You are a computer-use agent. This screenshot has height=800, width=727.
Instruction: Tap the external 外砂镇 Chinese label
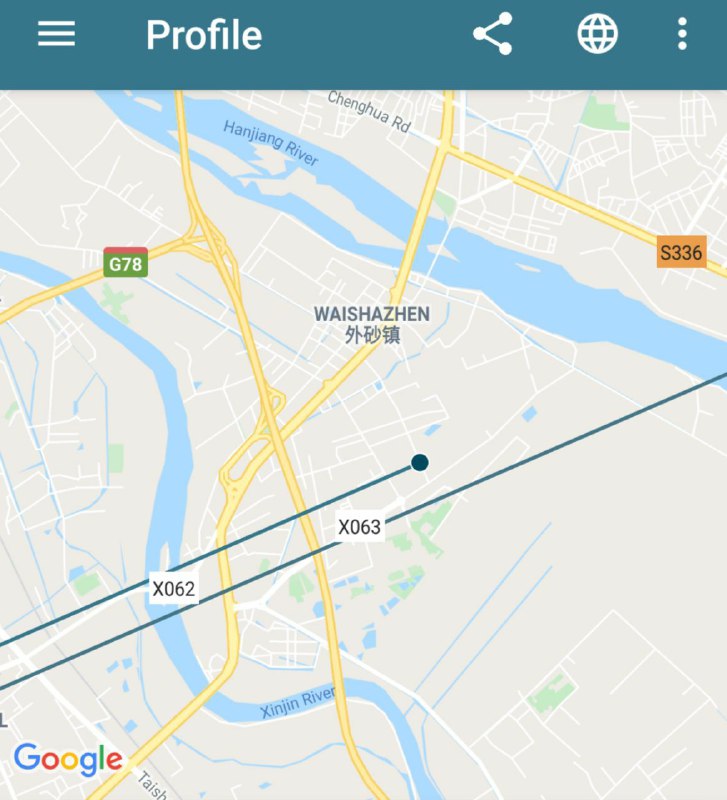pos(371,335)
